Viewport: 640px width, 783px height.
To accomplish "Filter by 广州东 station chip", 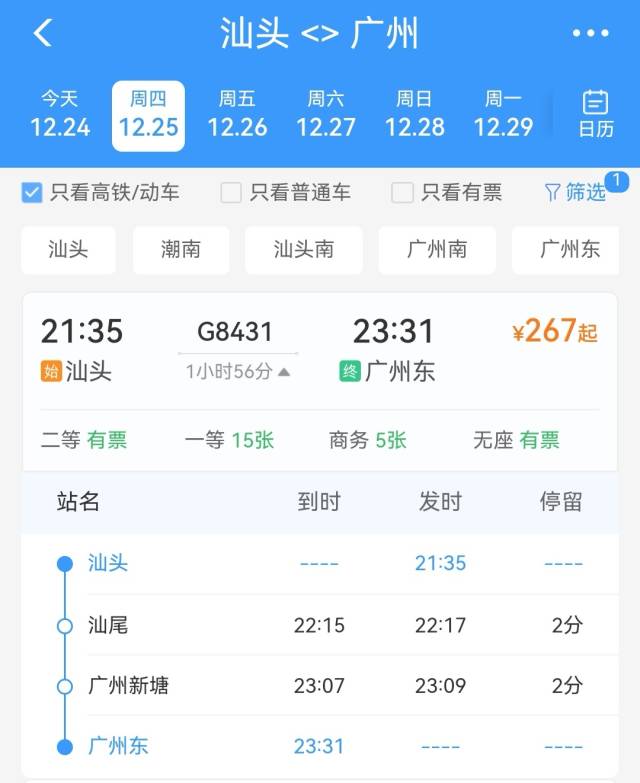I will click(570, 250).
